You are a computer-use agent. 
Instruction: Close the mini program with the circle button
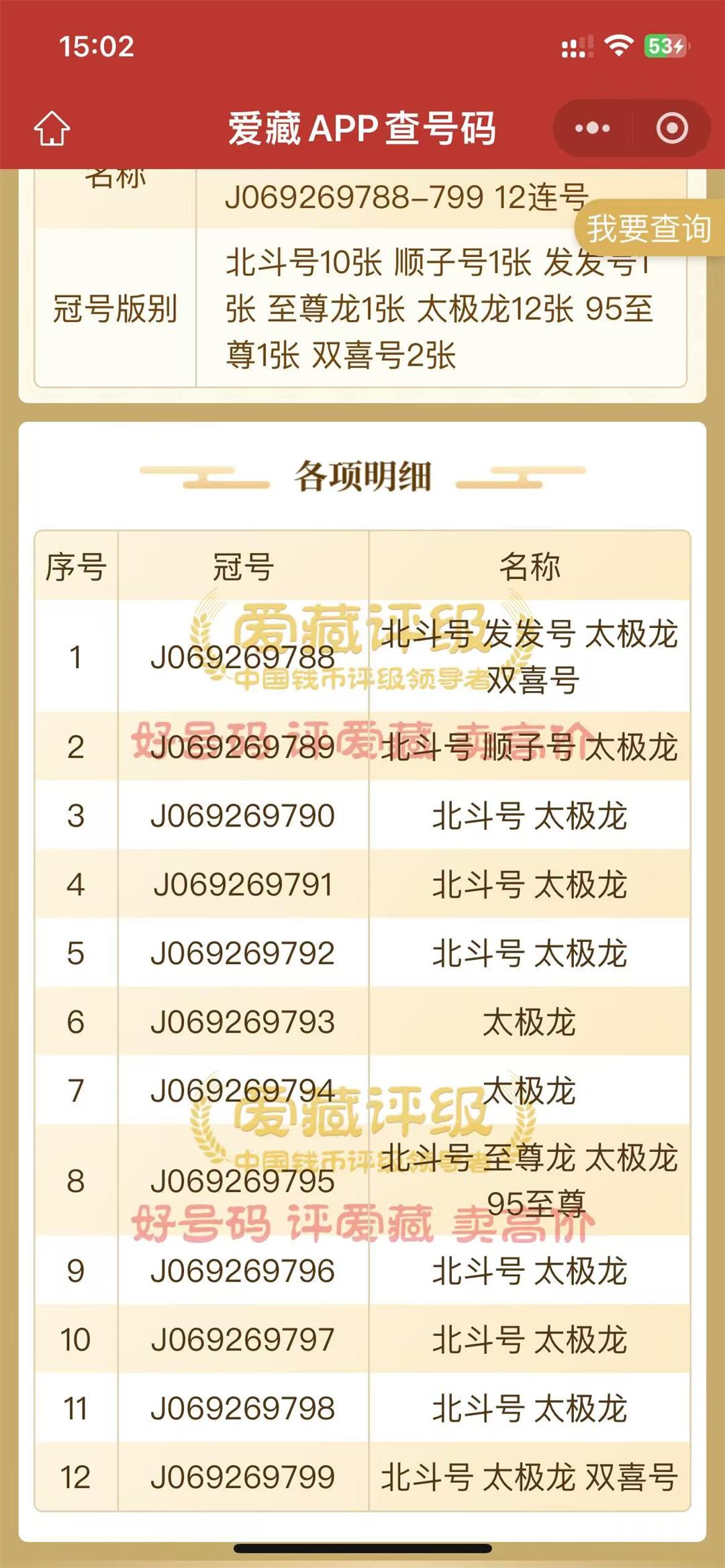pos(672,128)
